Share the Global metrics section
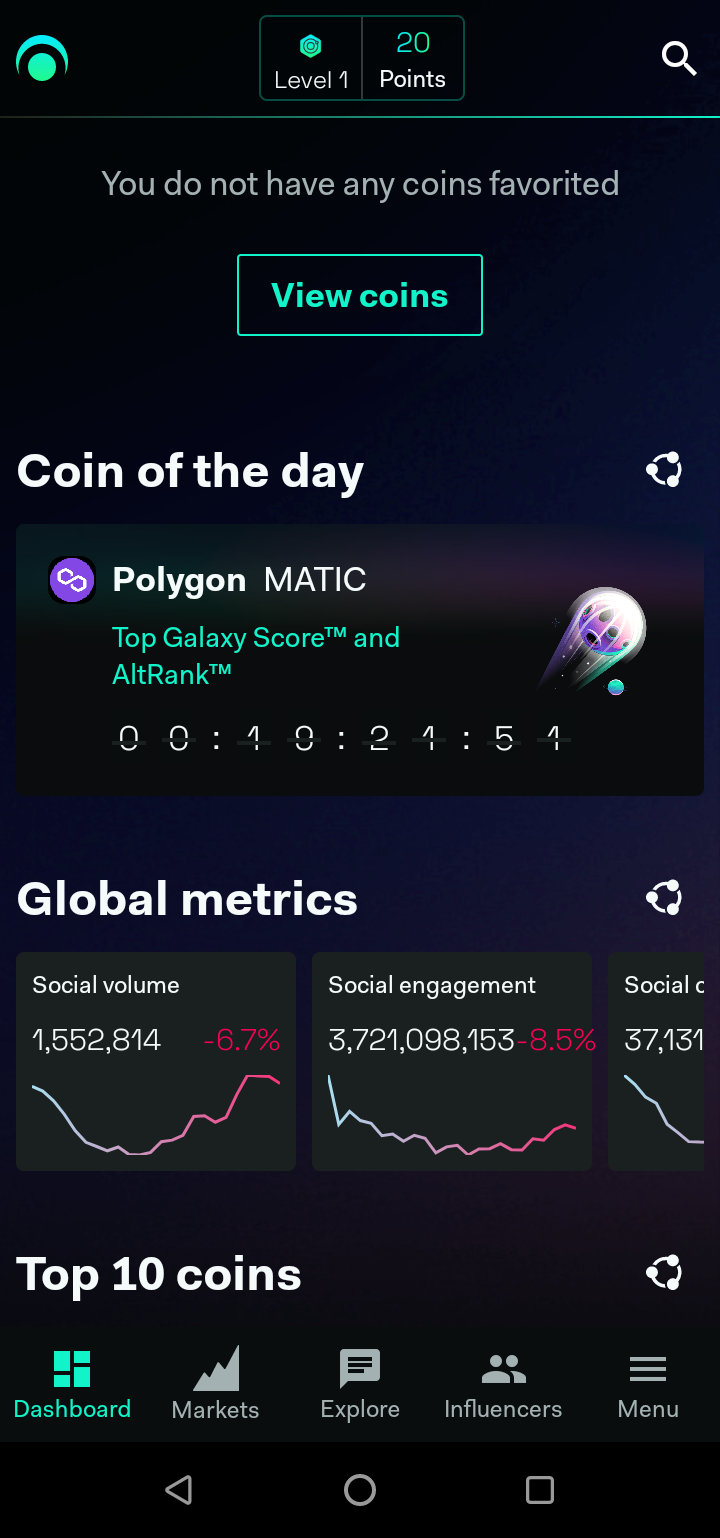The image size is (720, 1538). coord(664,898)
